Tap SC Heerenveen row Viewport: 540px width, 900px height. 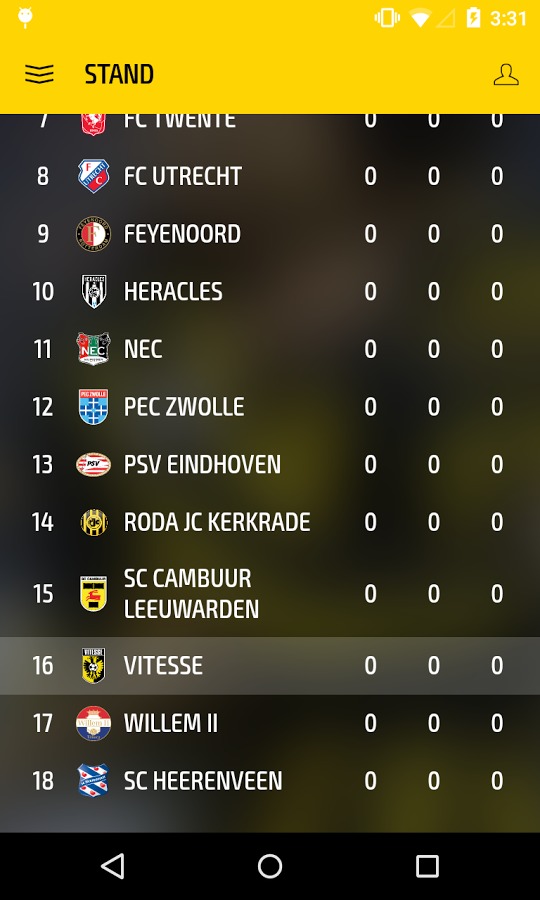(x=270, y=781)
